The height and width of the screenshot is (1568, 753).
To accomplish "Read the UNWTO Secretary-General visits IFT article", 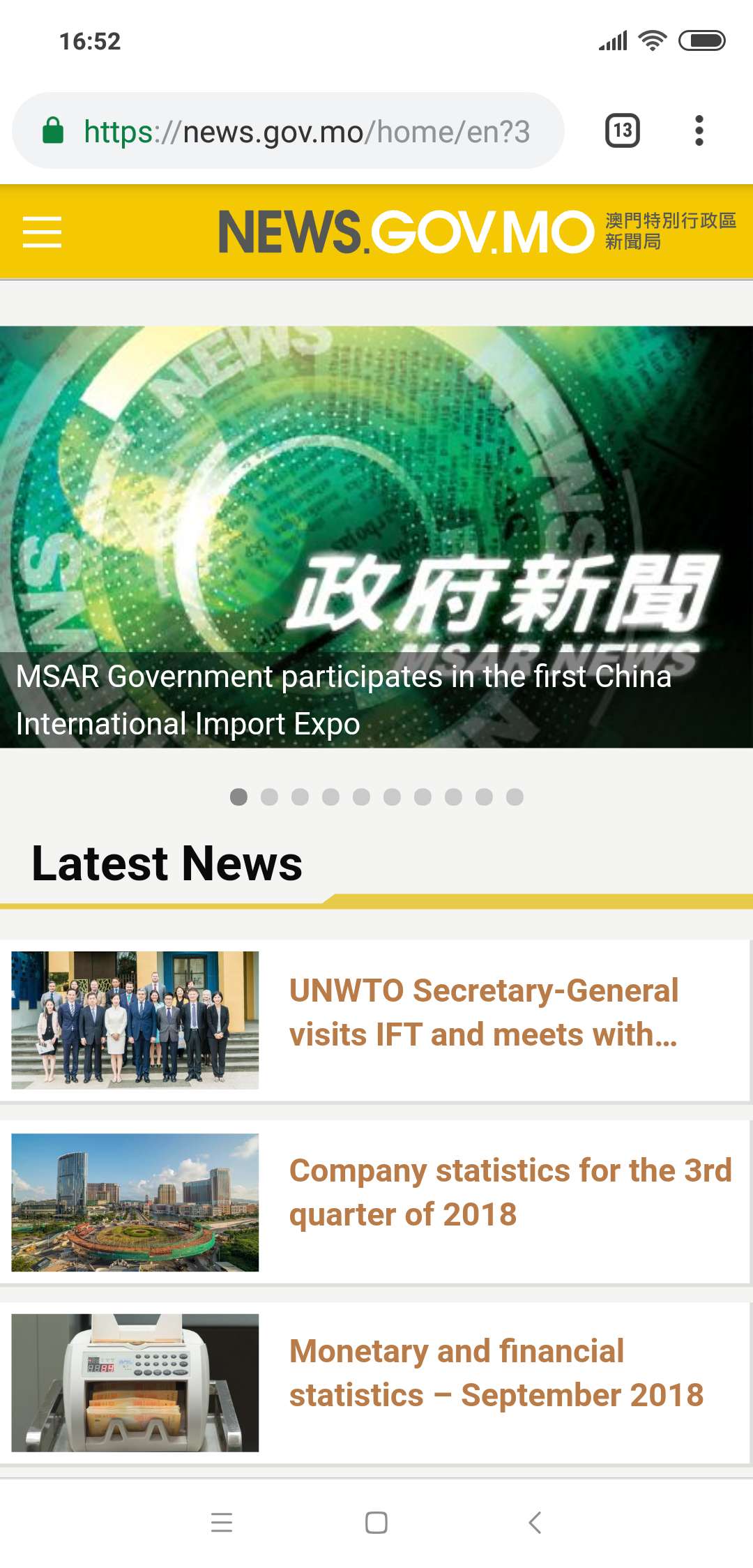I will tap(482, 1013).
